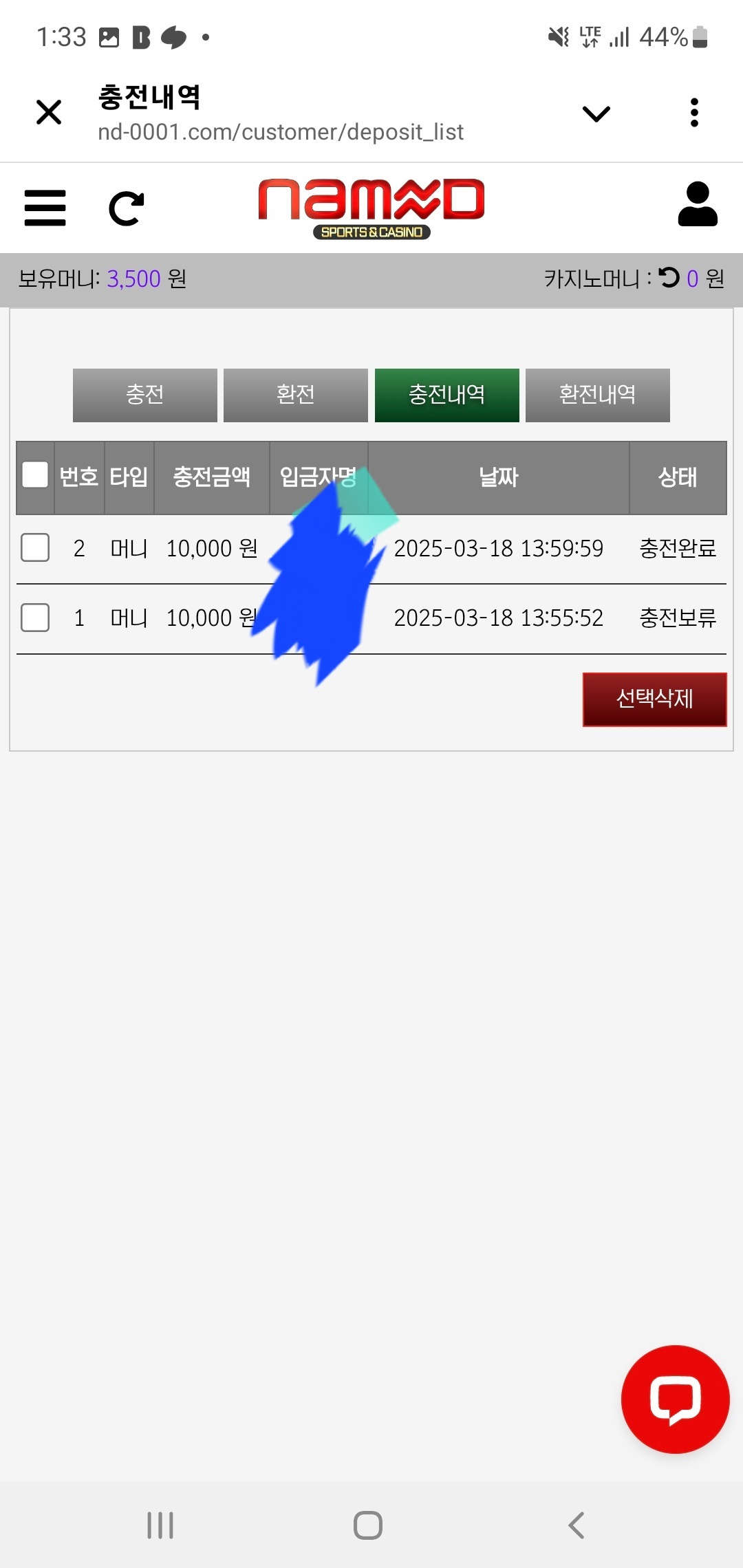Tap the 선택삭제 button
The width and height of the screenshot is (743, 1568).
pyautogui.click(x=654, y=699)
